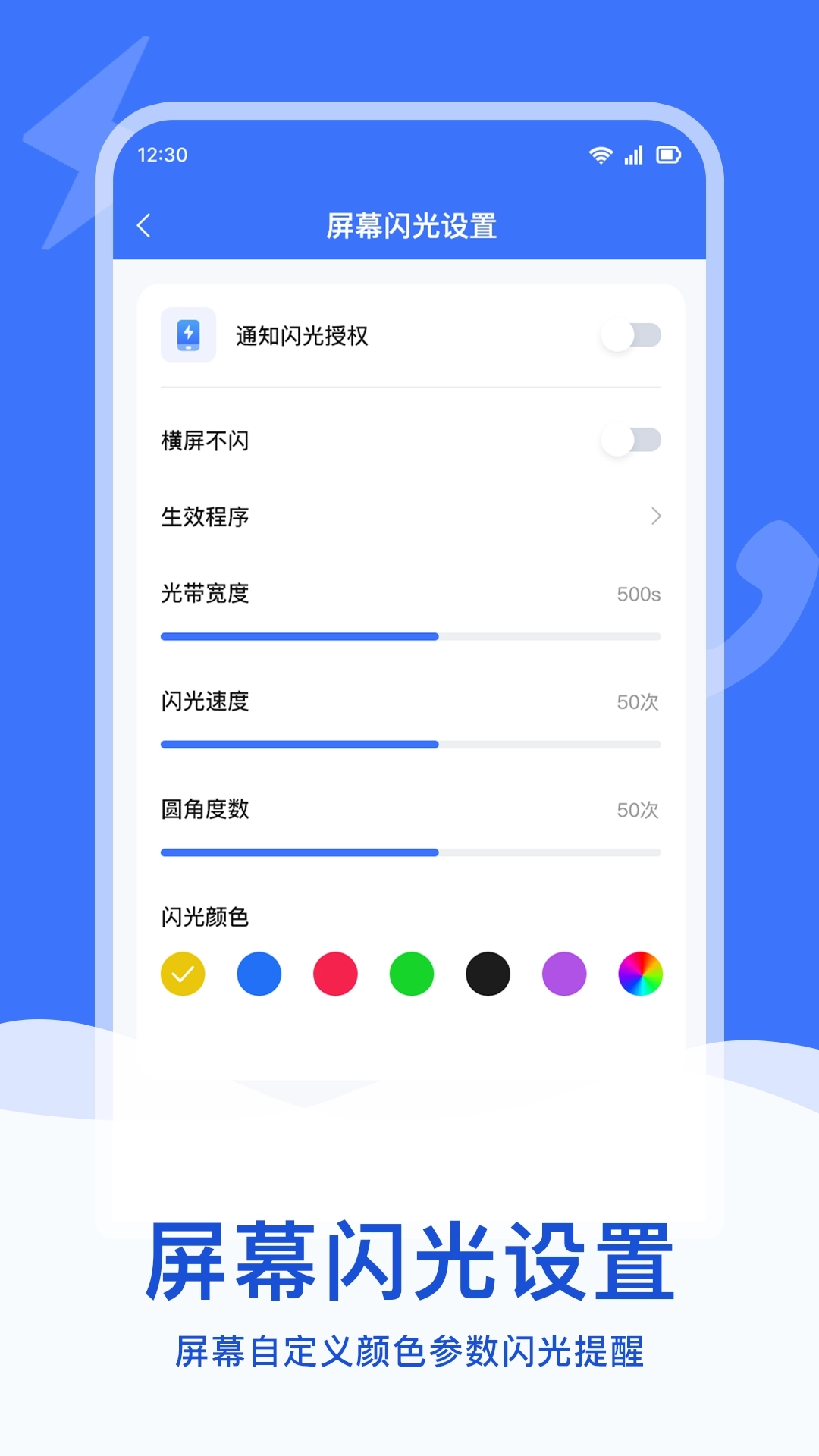Toggle notification flash authorization

632,334
